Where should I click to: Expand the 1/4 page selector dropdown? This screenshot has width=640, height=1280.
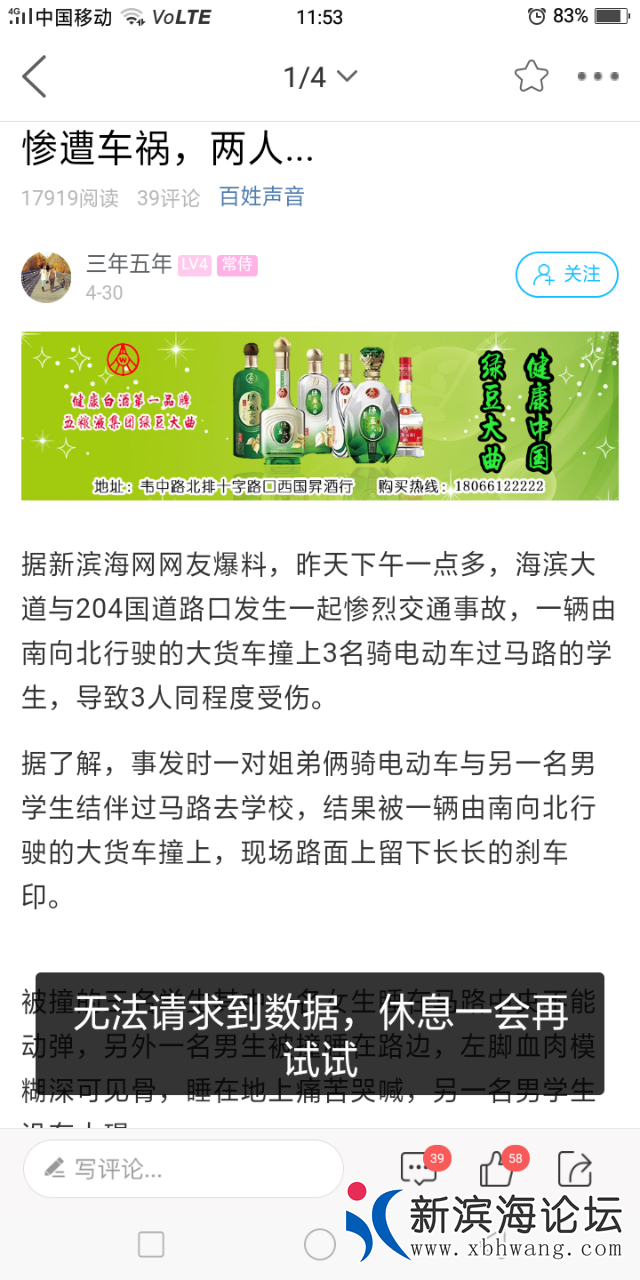pos(320,77)
